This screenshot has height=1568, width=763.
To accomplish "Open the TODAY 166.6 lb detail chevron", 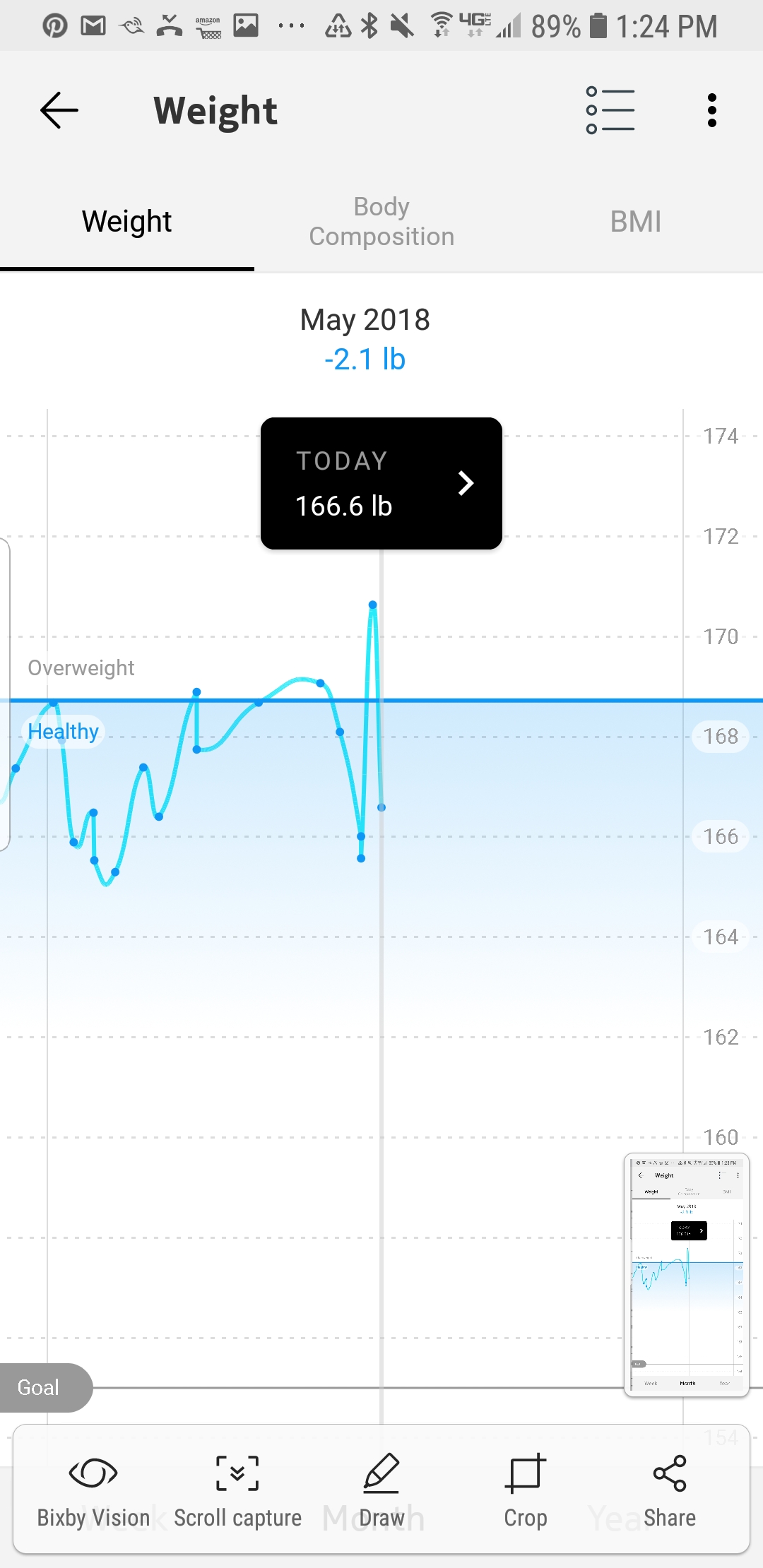I will click(x=466, y=484).
